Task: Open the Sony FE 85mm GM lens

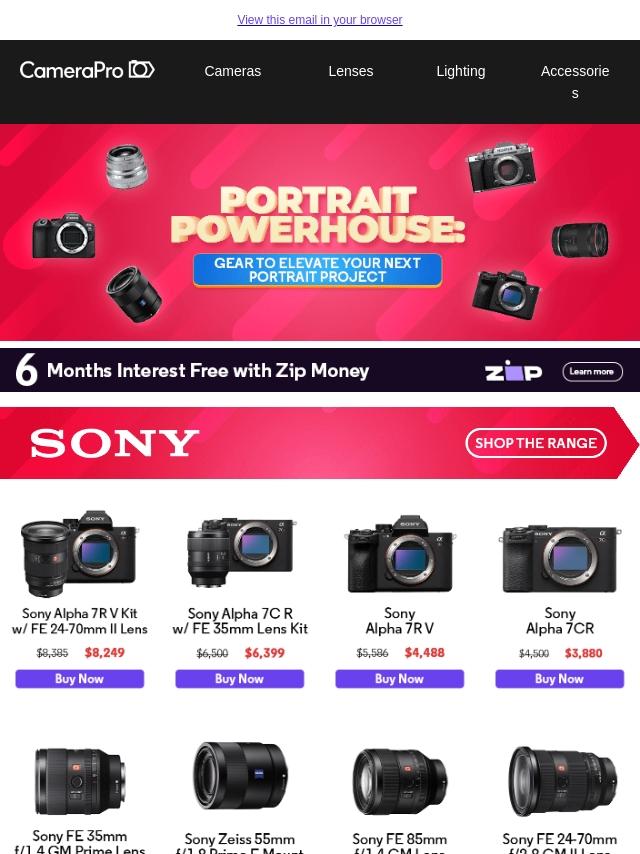Action: [400, 790]
